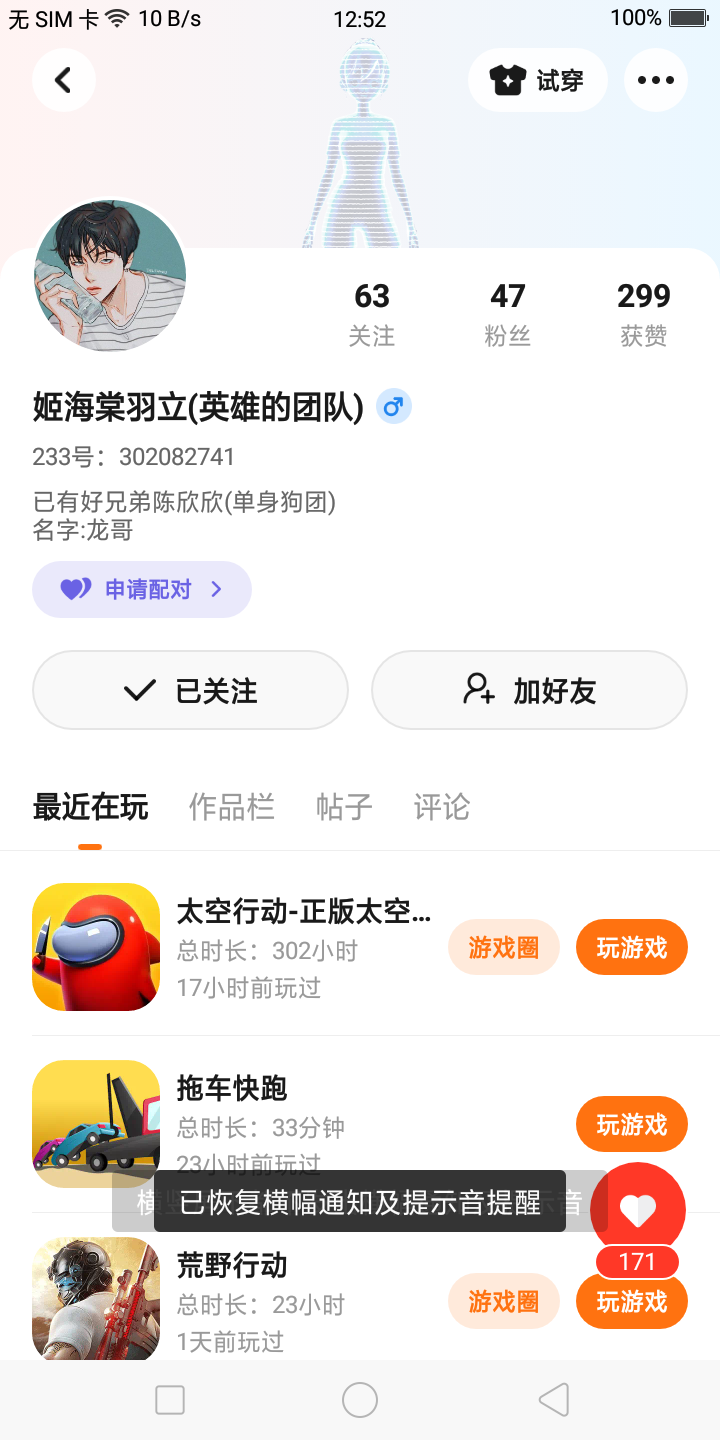
Task: Go back using the top-left arrow
Action: [64, 80]
